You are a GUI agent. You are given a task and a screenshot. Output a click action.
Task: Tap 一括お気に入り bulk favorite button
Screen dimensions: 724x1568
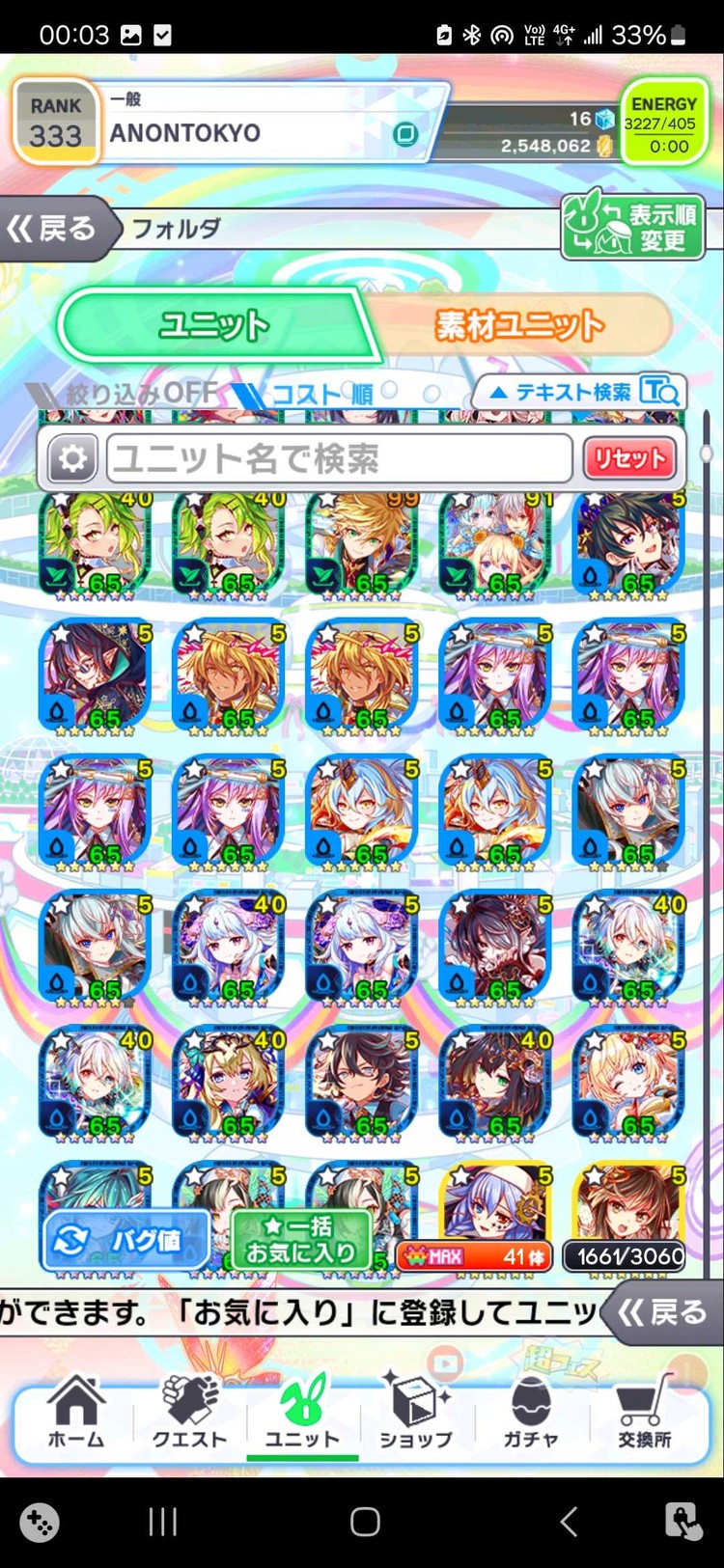click(x=301, y=1240)
